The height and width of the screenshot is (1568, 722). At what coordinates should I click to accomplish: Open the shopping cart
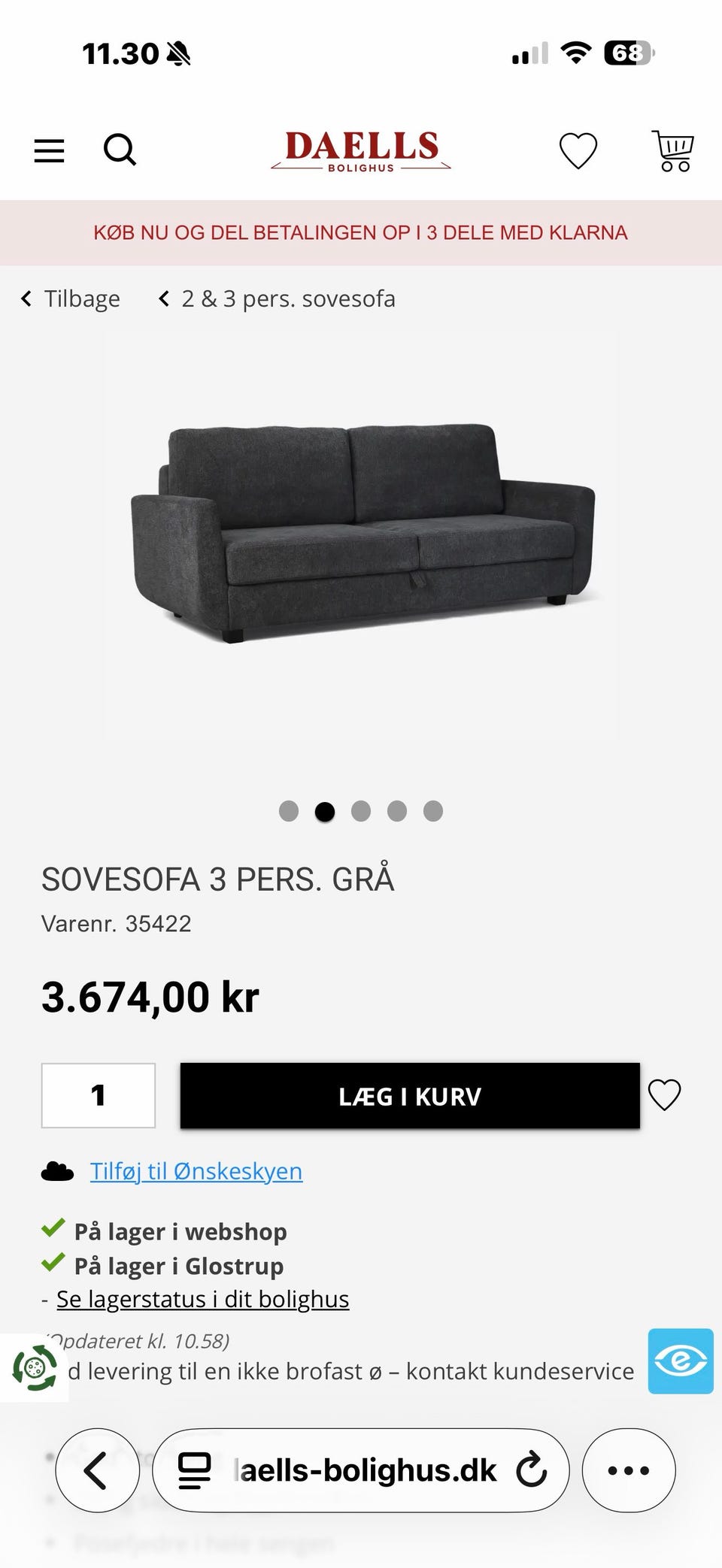tap(673, 150)
